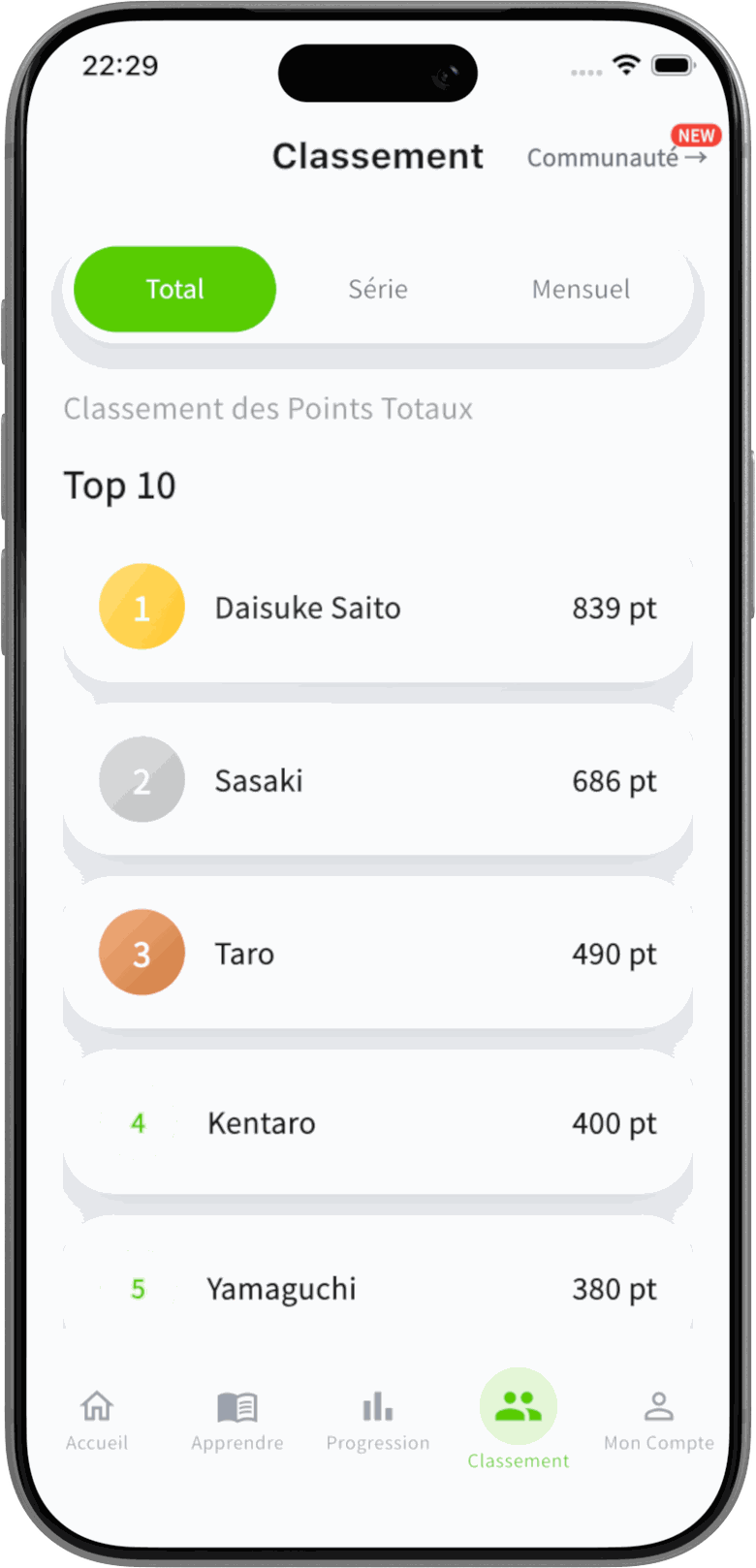The height and width of the screenshot is (1568, 756).
Task: Open Daisuke Saito's ranking card
Action: [x=378, y=609]
